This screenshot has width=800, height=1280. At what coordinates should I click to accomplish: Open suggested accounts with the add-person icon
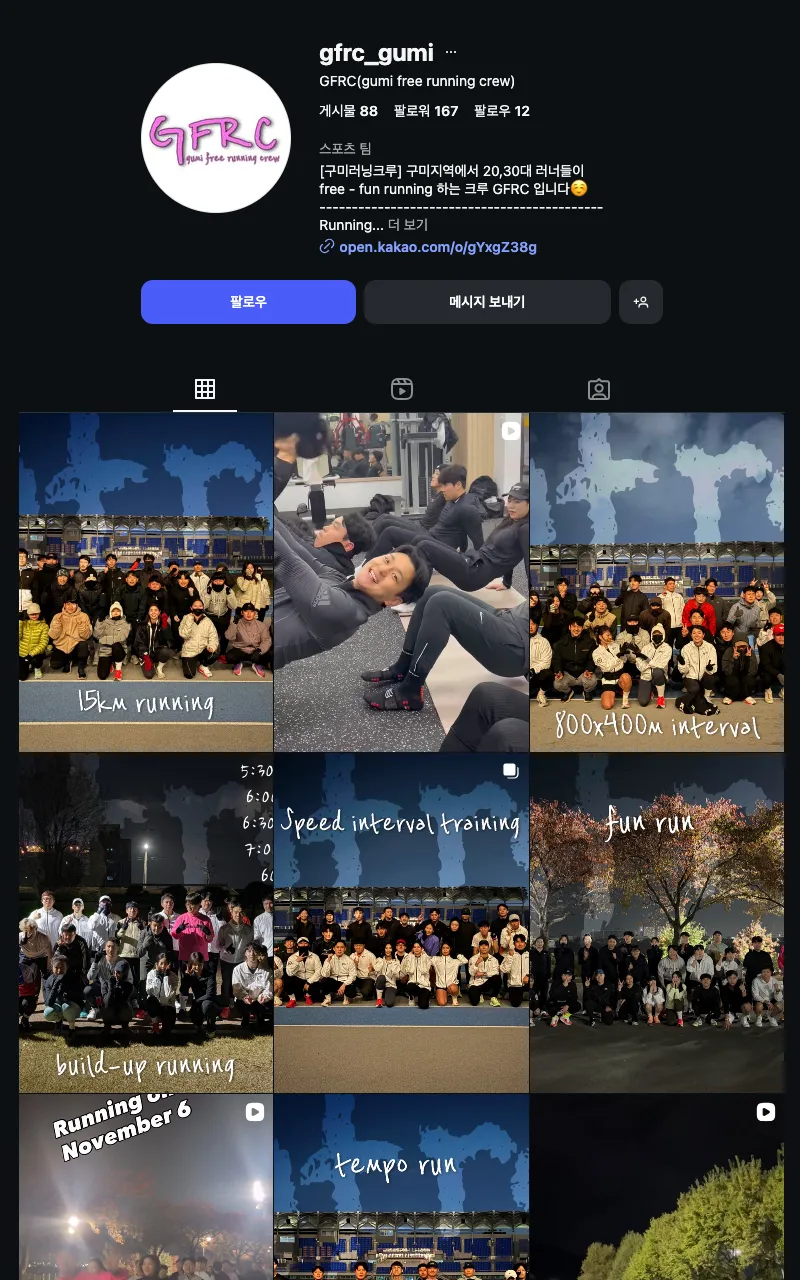641,302
